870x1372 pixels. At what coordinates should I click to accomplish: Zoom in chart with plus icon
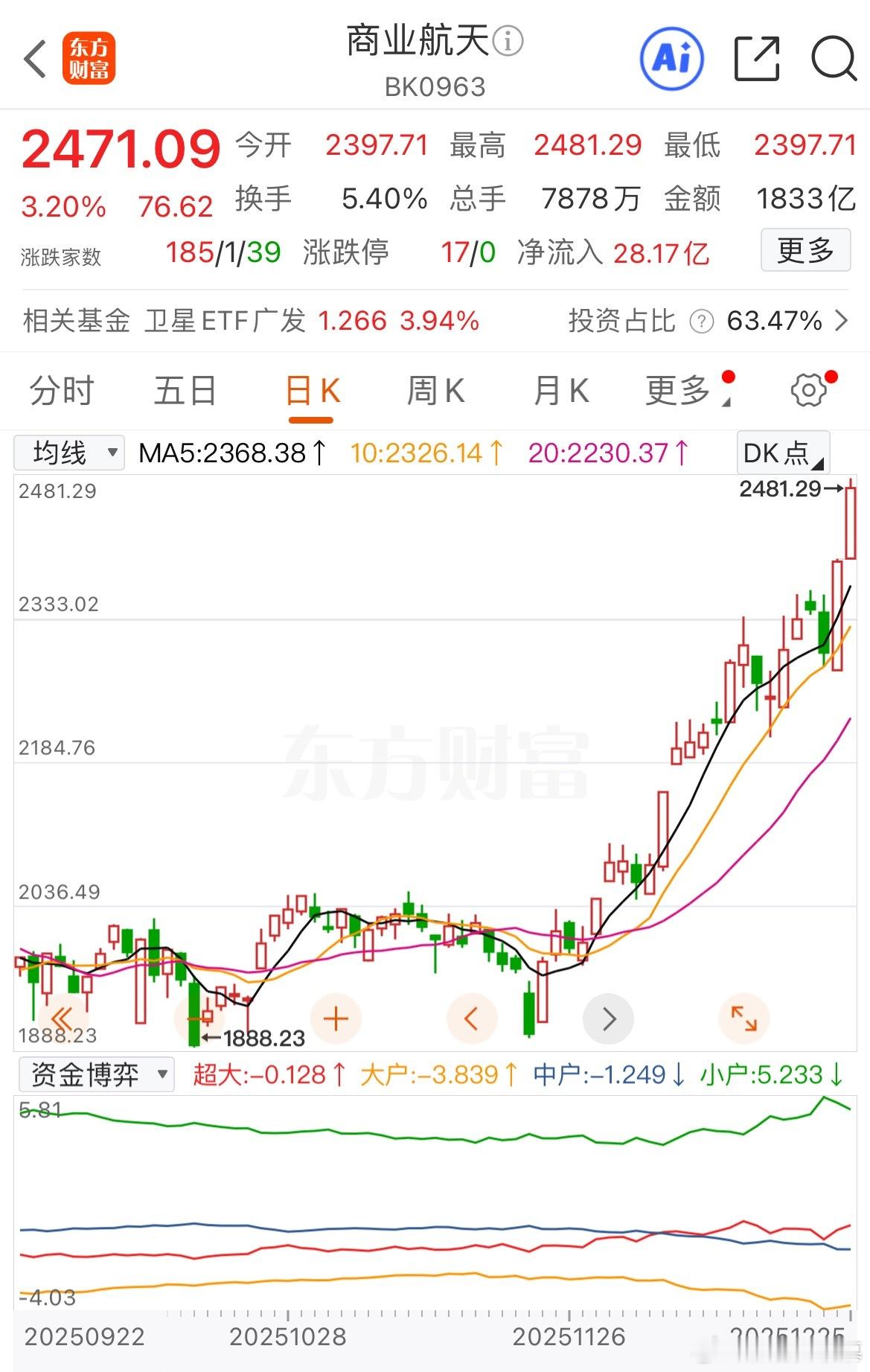tap(336, 1018)
